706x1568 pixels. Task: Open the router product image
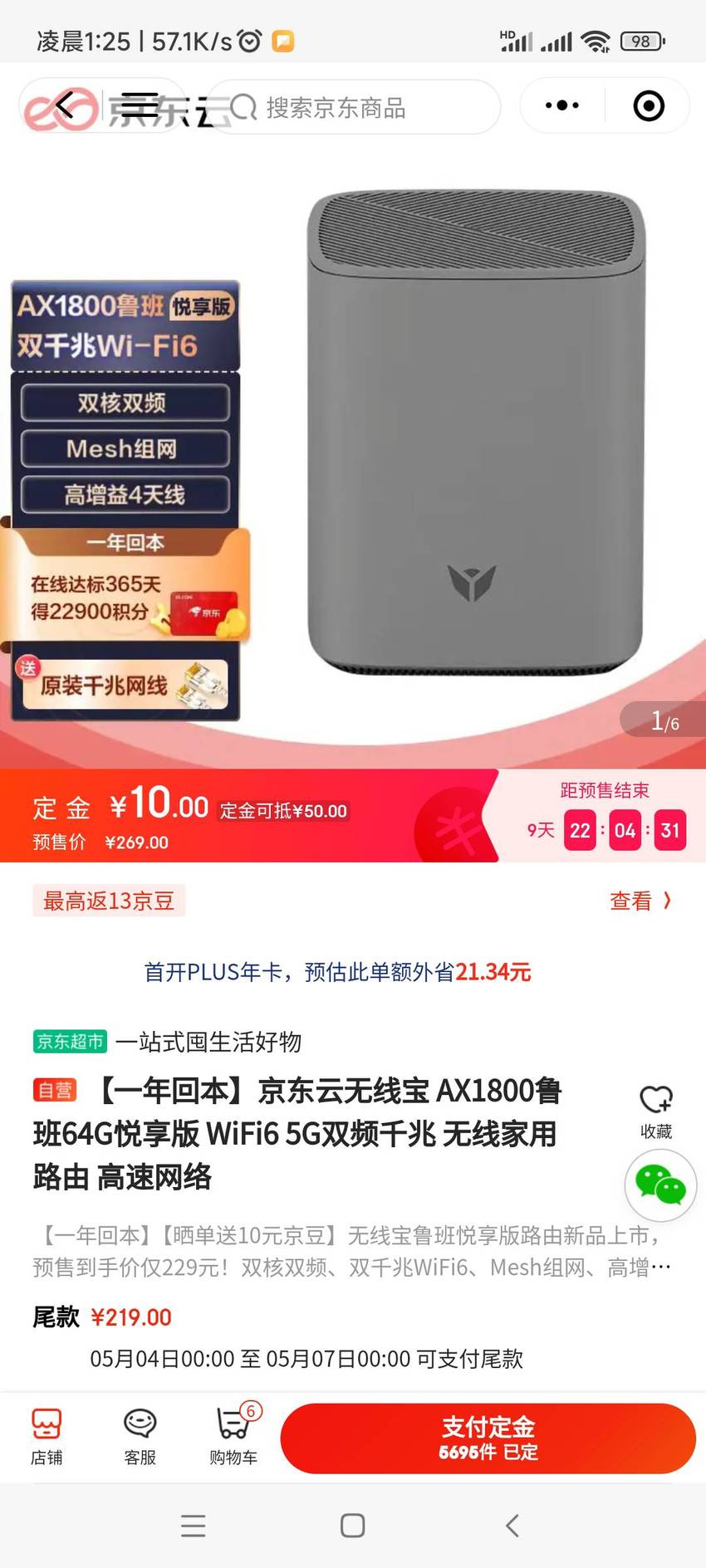(475, 432)
